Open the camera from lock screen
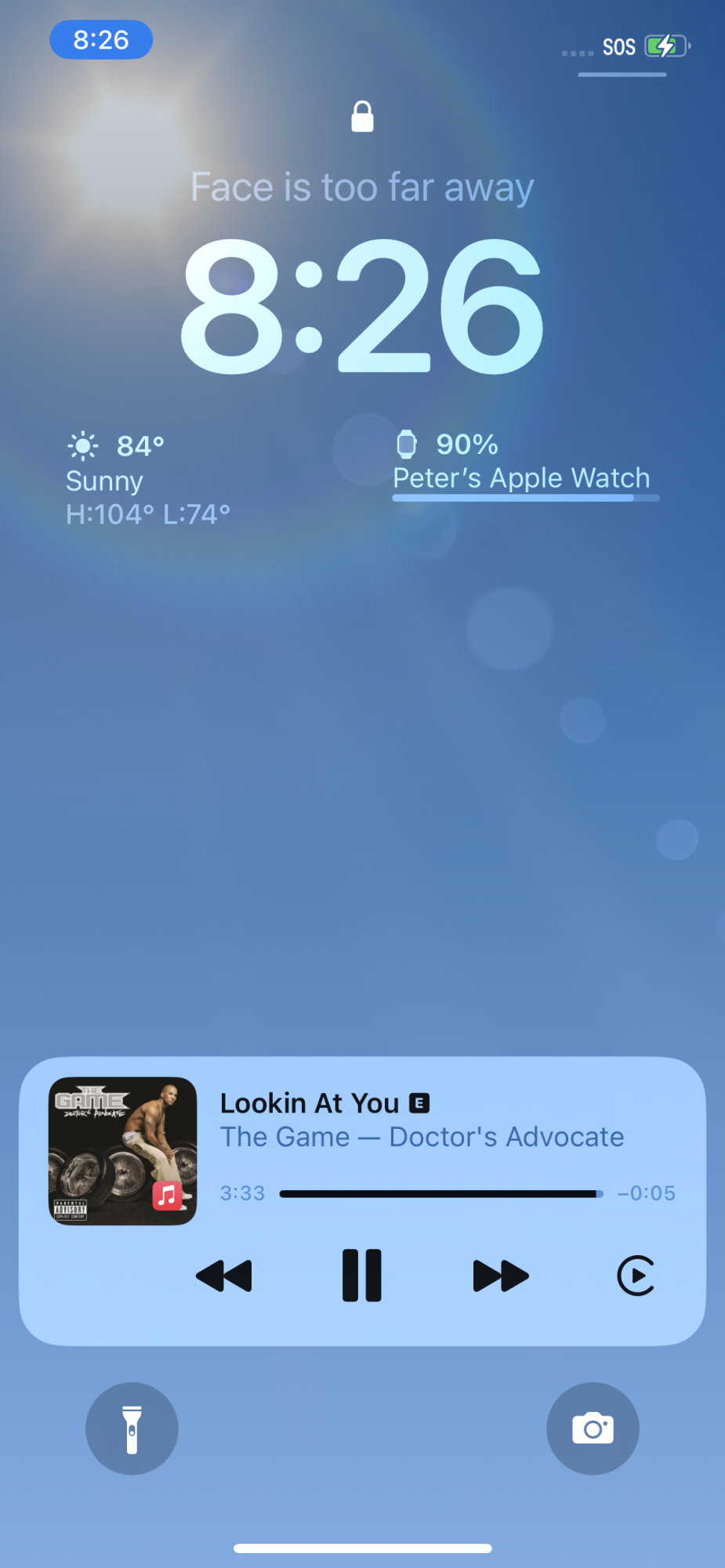 (593, 1428)
